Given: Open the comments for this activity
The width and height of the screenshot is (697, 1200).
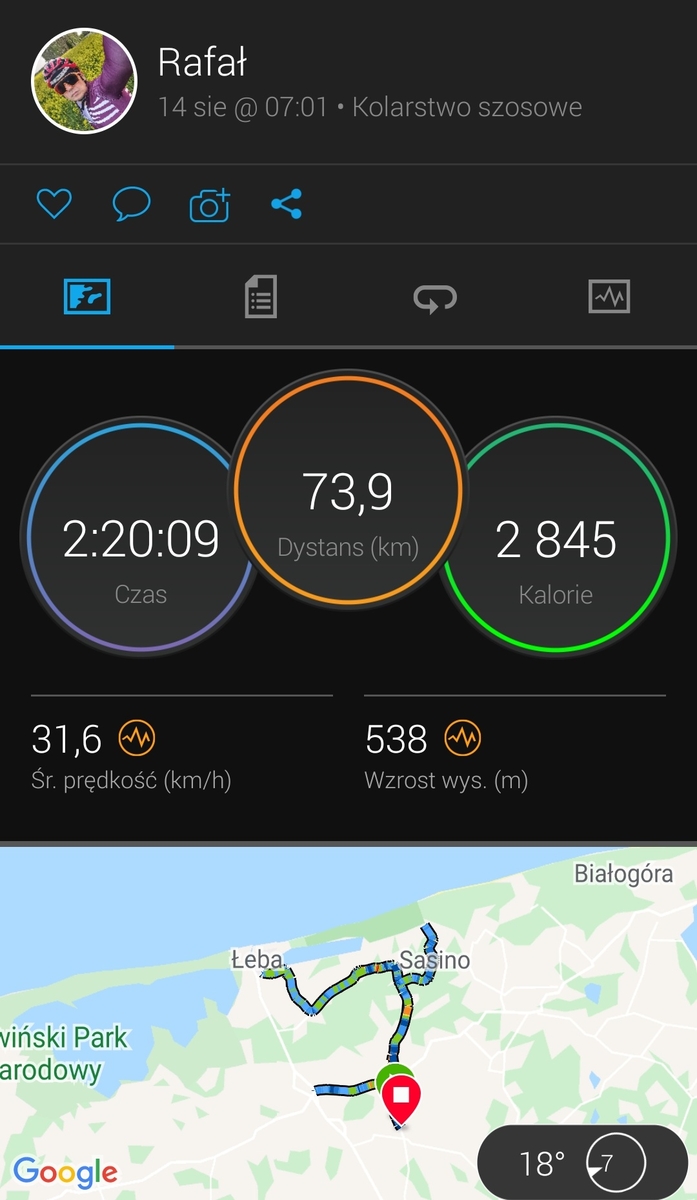Looking at the screenshot, I should point(131,205).
